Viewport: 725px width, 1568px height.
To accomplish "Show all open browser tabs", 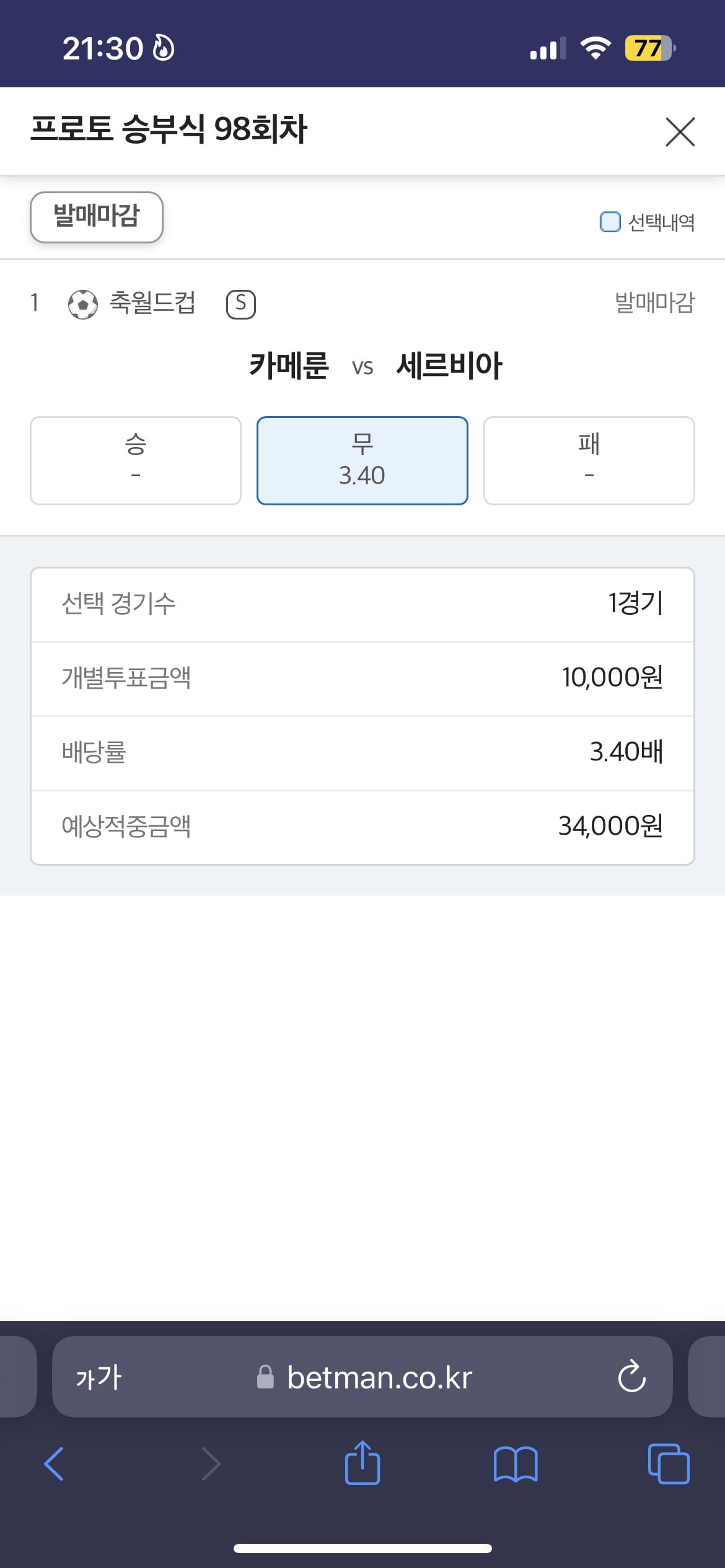I will coord(669,1464).
